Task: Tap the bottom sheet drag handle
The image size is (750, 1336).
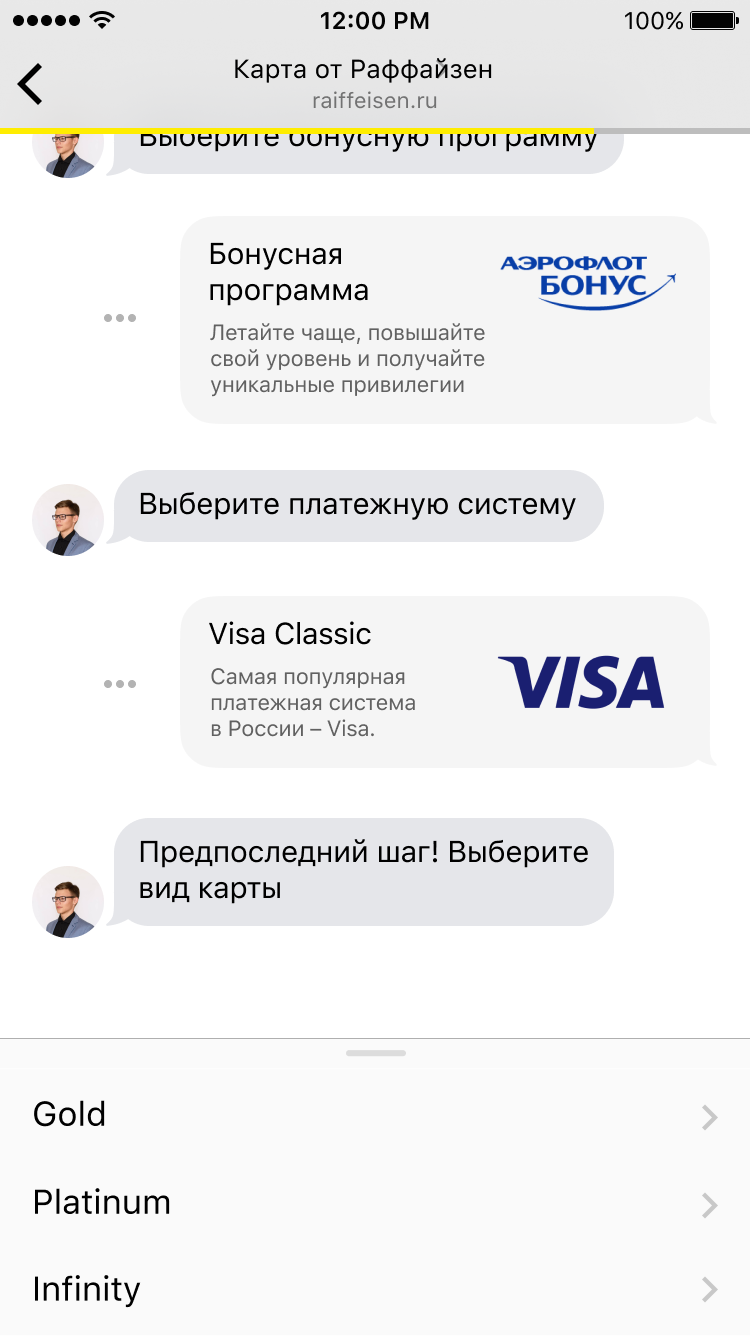Action: pos(375,1053)
